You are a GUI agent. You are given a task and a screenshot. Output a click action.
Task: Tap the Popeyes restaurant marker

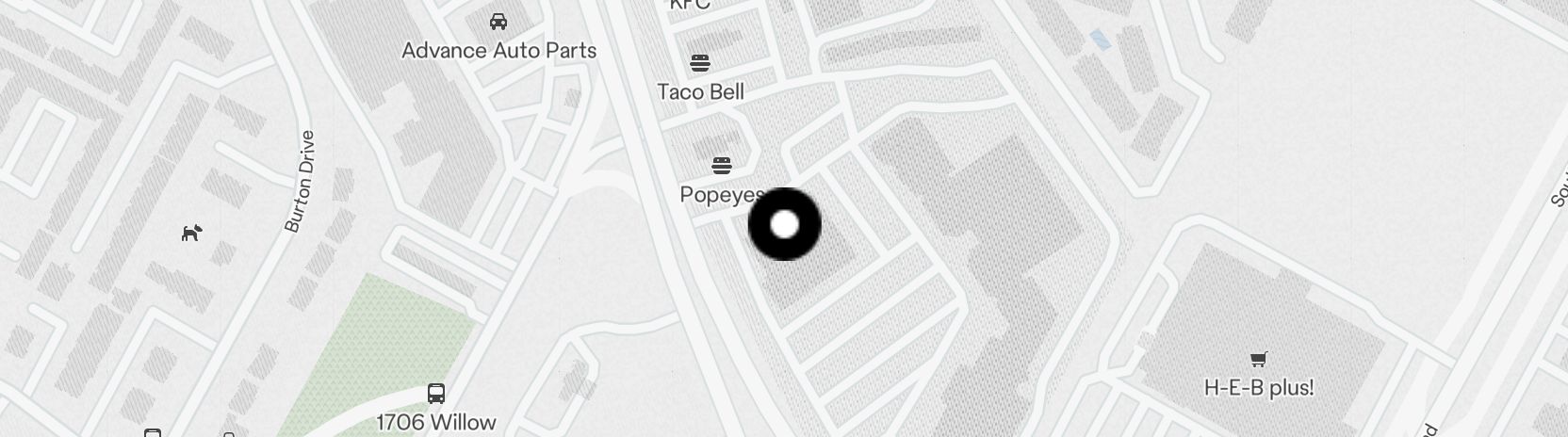point(722,167)
